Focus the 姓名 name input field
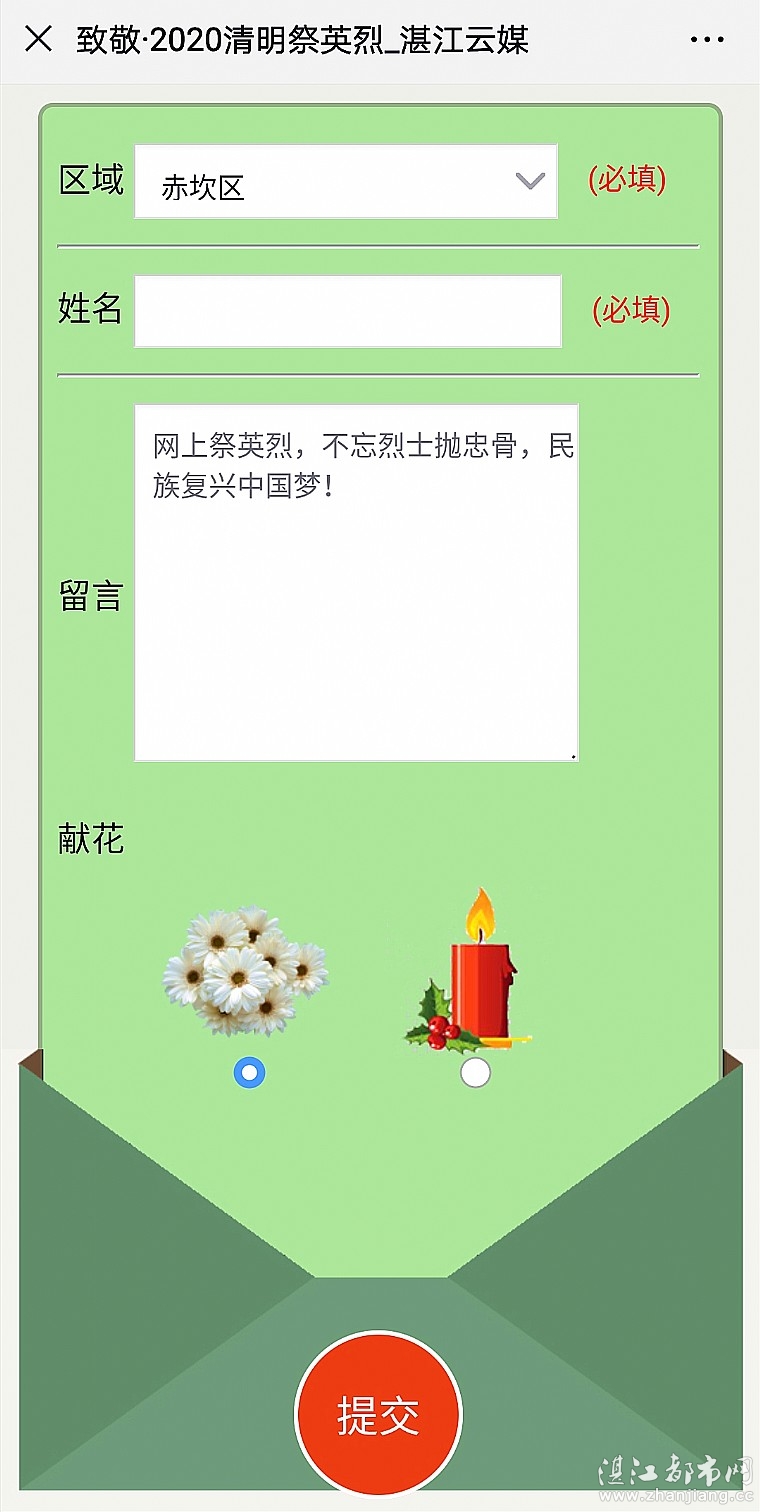 (348, 311)
